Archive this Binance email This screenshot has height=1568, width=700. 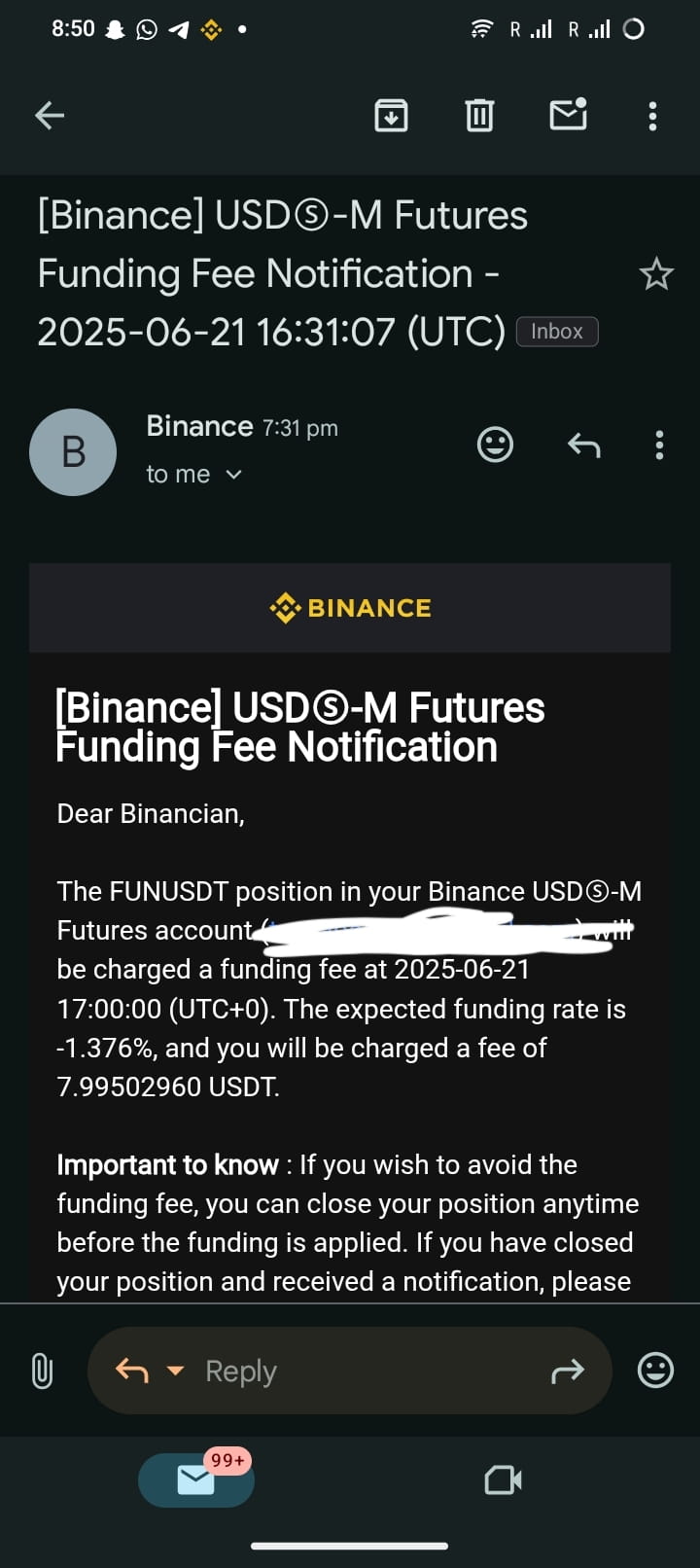pyautogui.click(x=391, y=116)
